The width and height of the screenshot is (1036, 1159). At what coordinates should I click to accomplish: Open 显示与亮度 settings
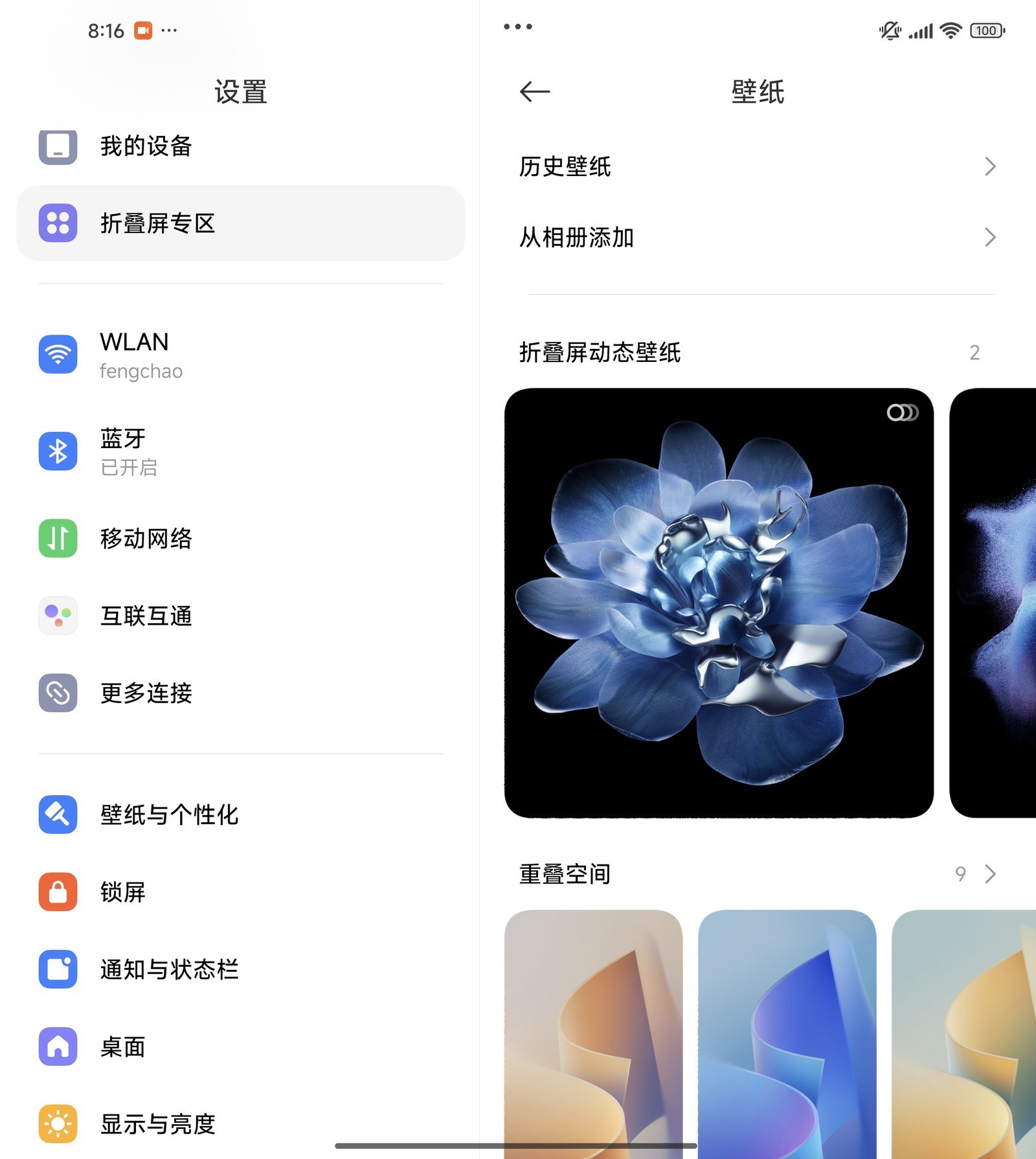(x=240, y=1124)
